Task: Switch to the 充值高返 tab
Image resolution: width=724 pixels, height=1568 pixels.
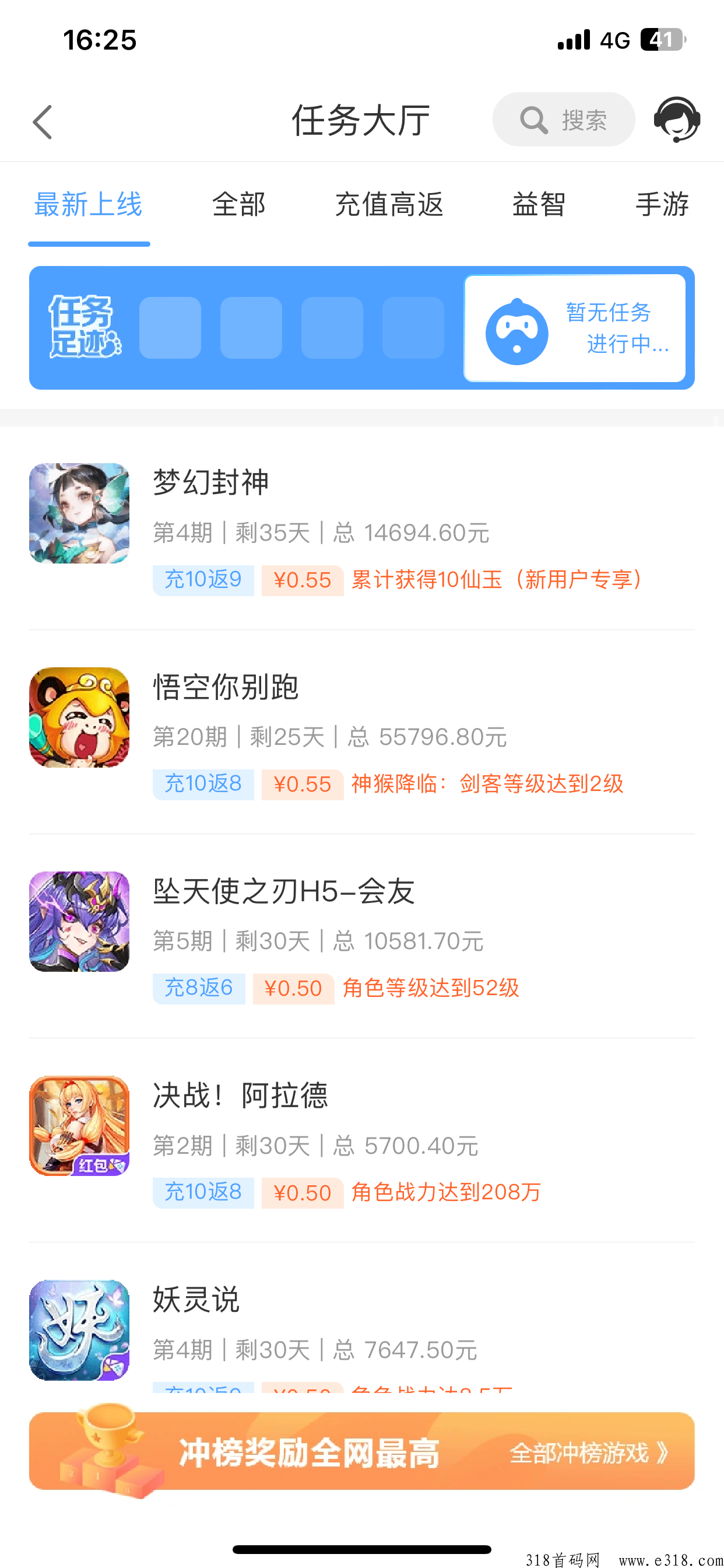Action: 389,205
